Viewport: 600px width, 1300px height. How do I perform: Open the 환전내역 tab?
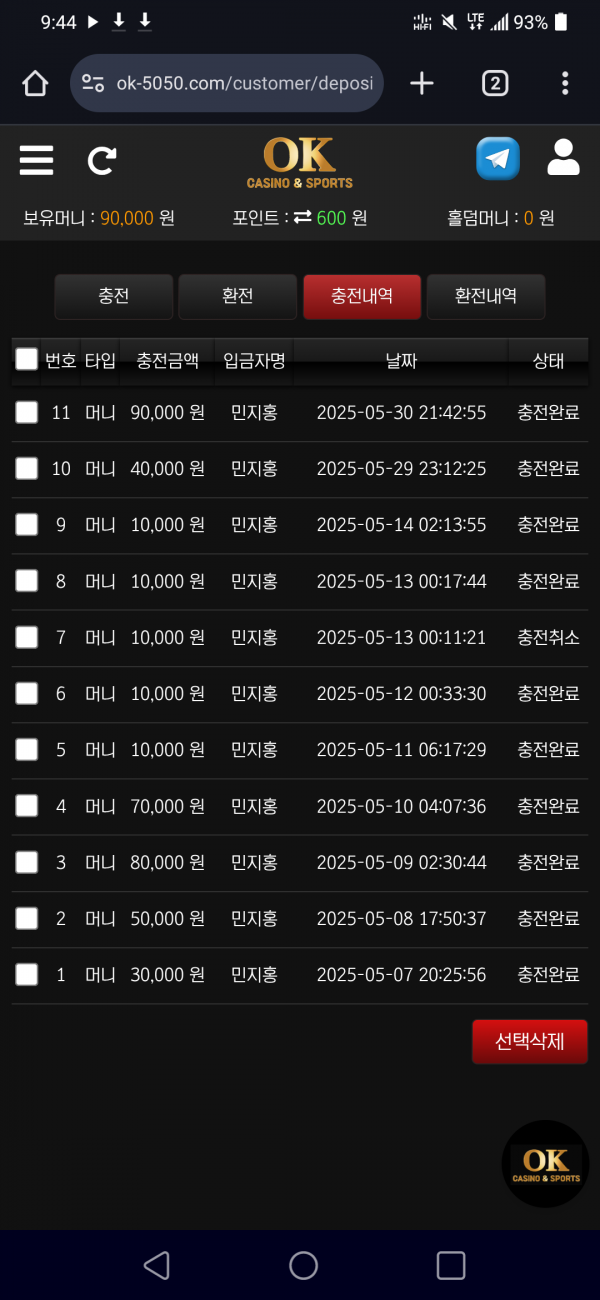[486, 297]
